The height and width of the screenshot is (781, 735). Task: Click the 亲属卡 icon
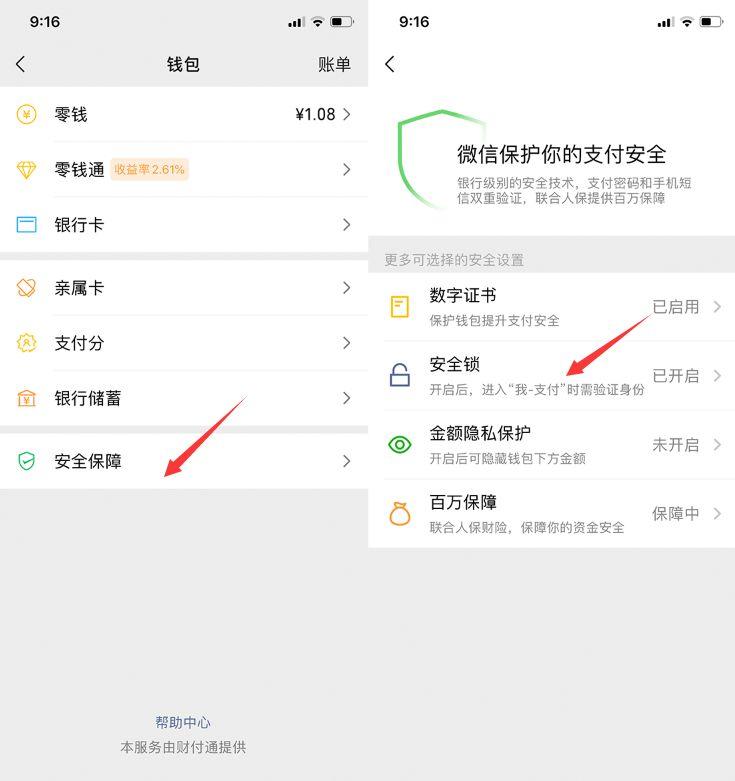point(24,287)
